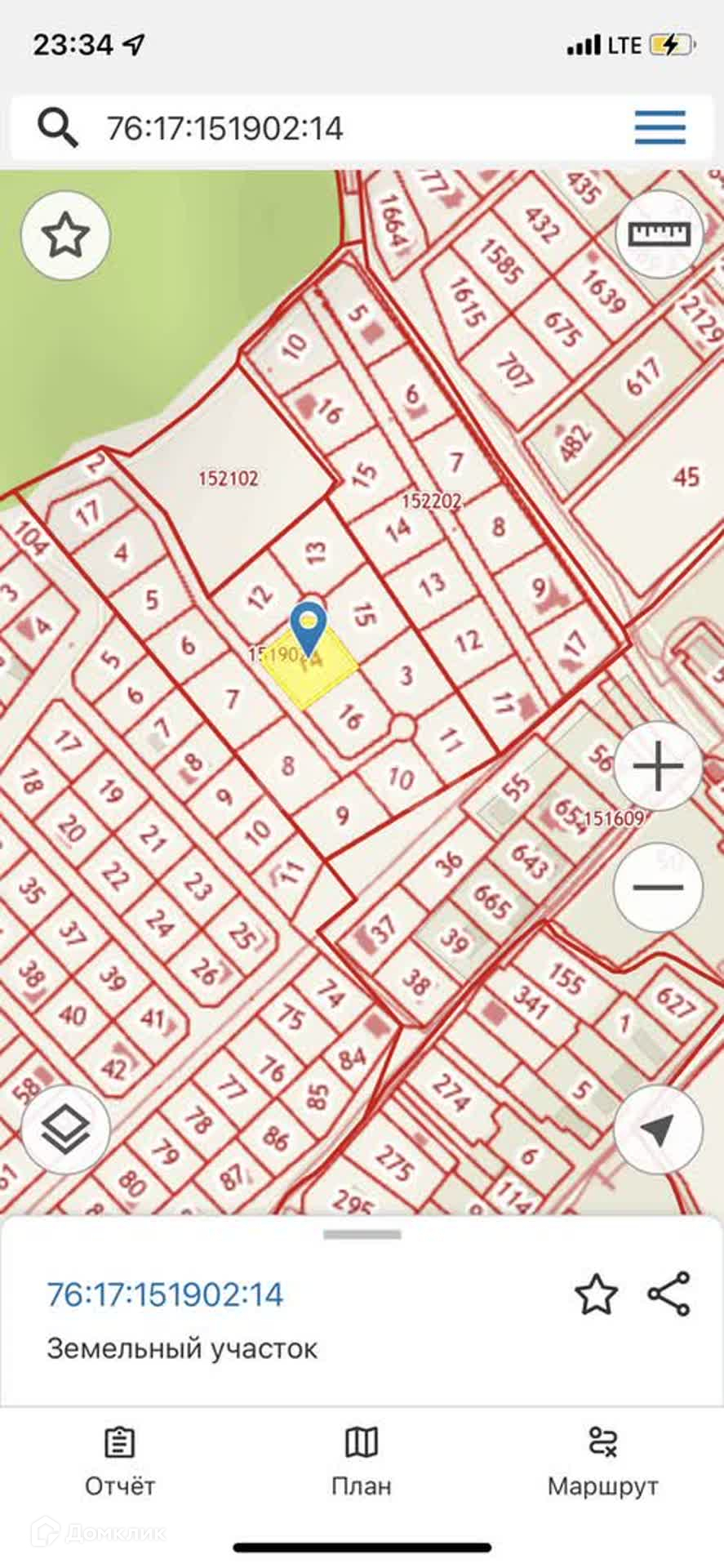724x1568 pixels.
Task: Add parcel 76:17:151902:14 to favorites
Action: click(x=595, y=1295)
